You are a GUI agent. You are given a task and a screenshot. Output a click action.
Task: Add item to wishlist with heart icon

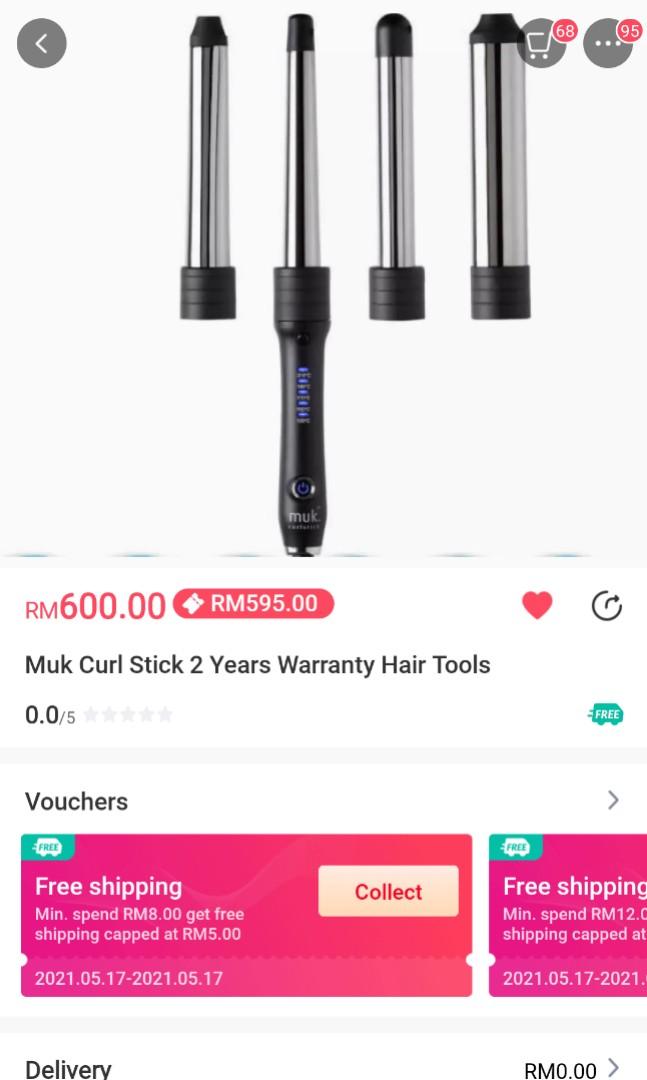(537, 605)
